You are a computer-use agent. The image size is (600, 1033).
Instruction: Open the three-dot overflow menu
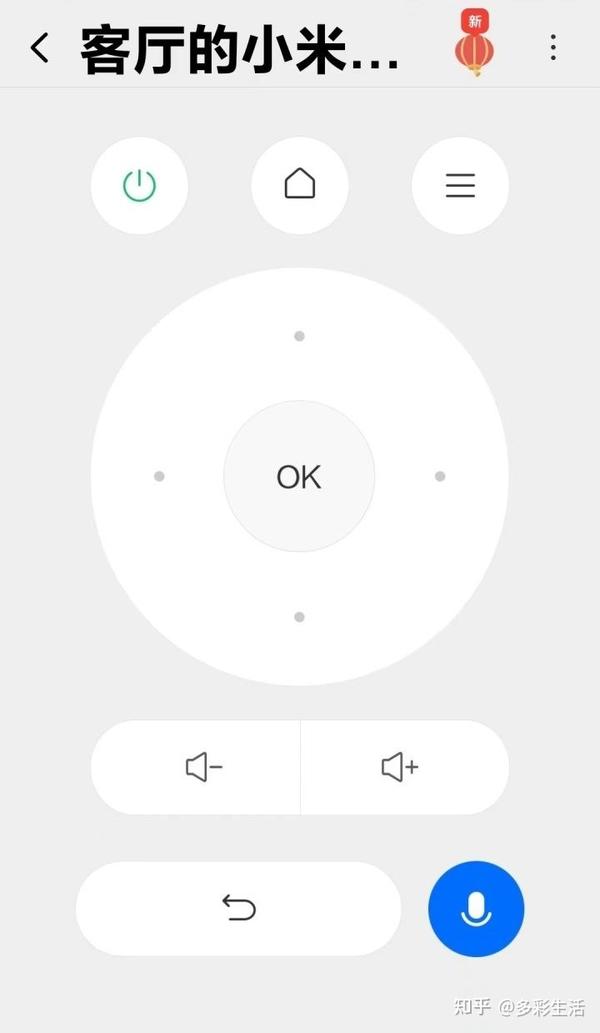[553, 47]
